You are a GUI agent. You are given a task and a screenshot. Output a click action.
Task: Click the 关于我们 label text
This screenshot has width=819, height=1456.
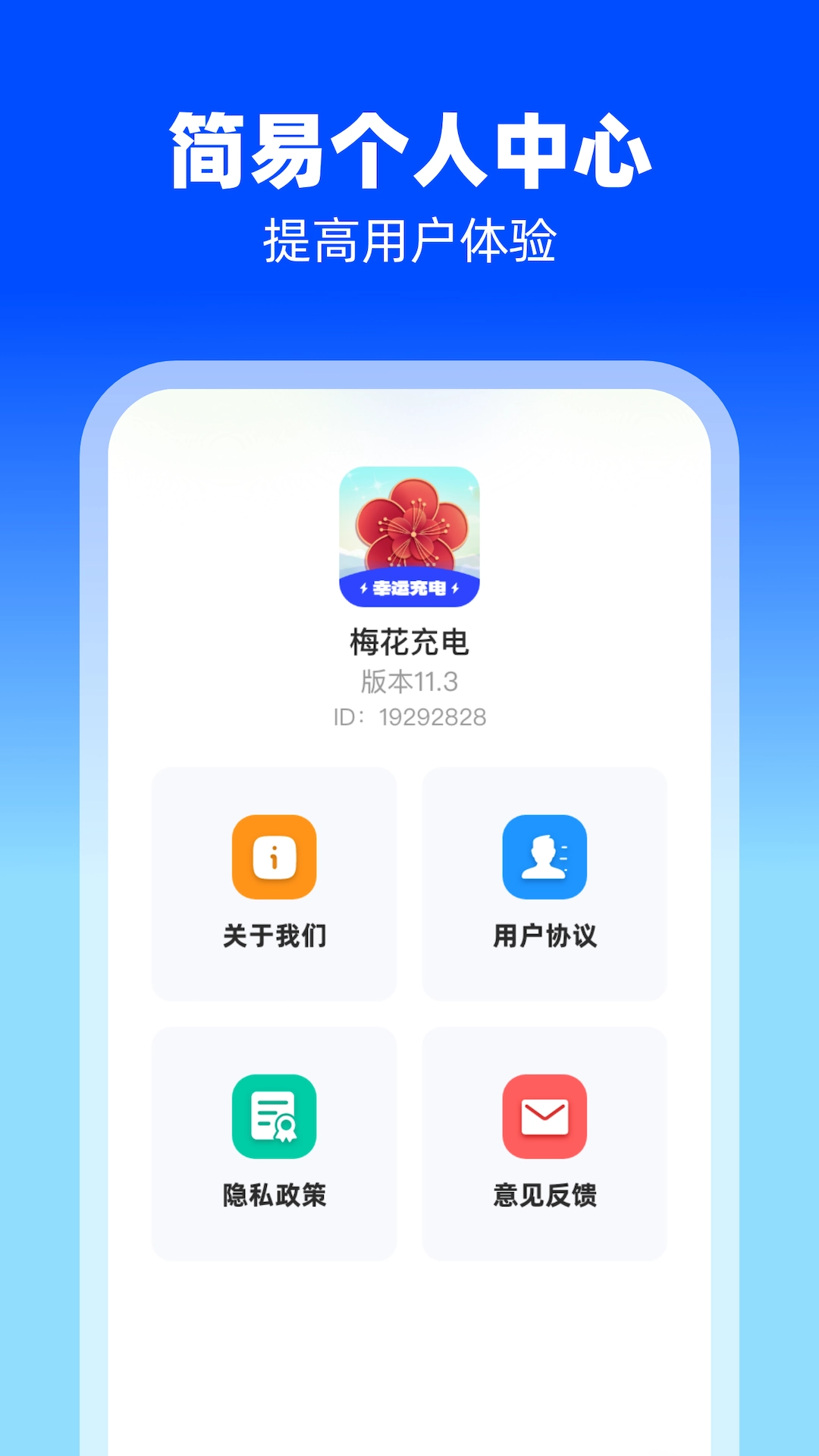pos(275,935)
